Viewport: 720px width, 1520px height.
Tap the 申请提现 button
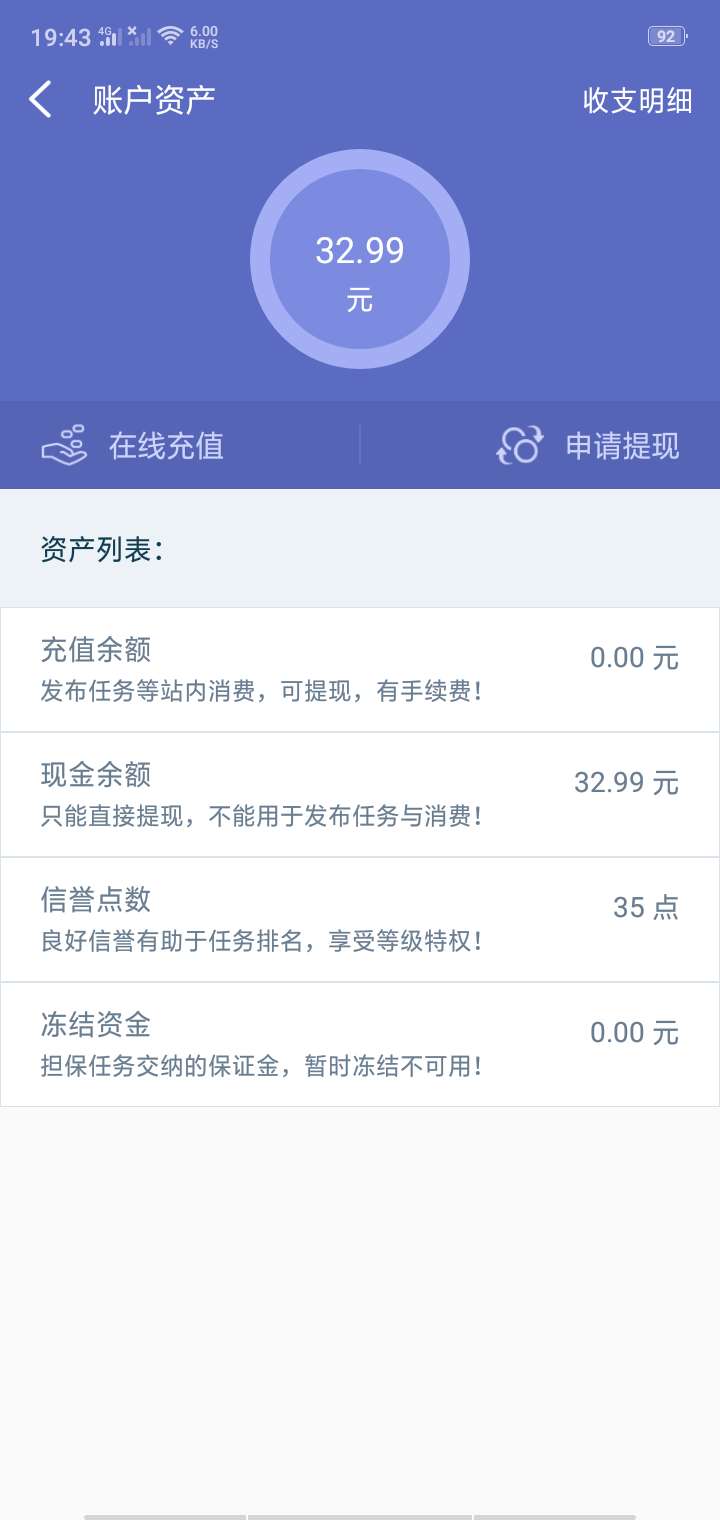click(x=588, y=445)
